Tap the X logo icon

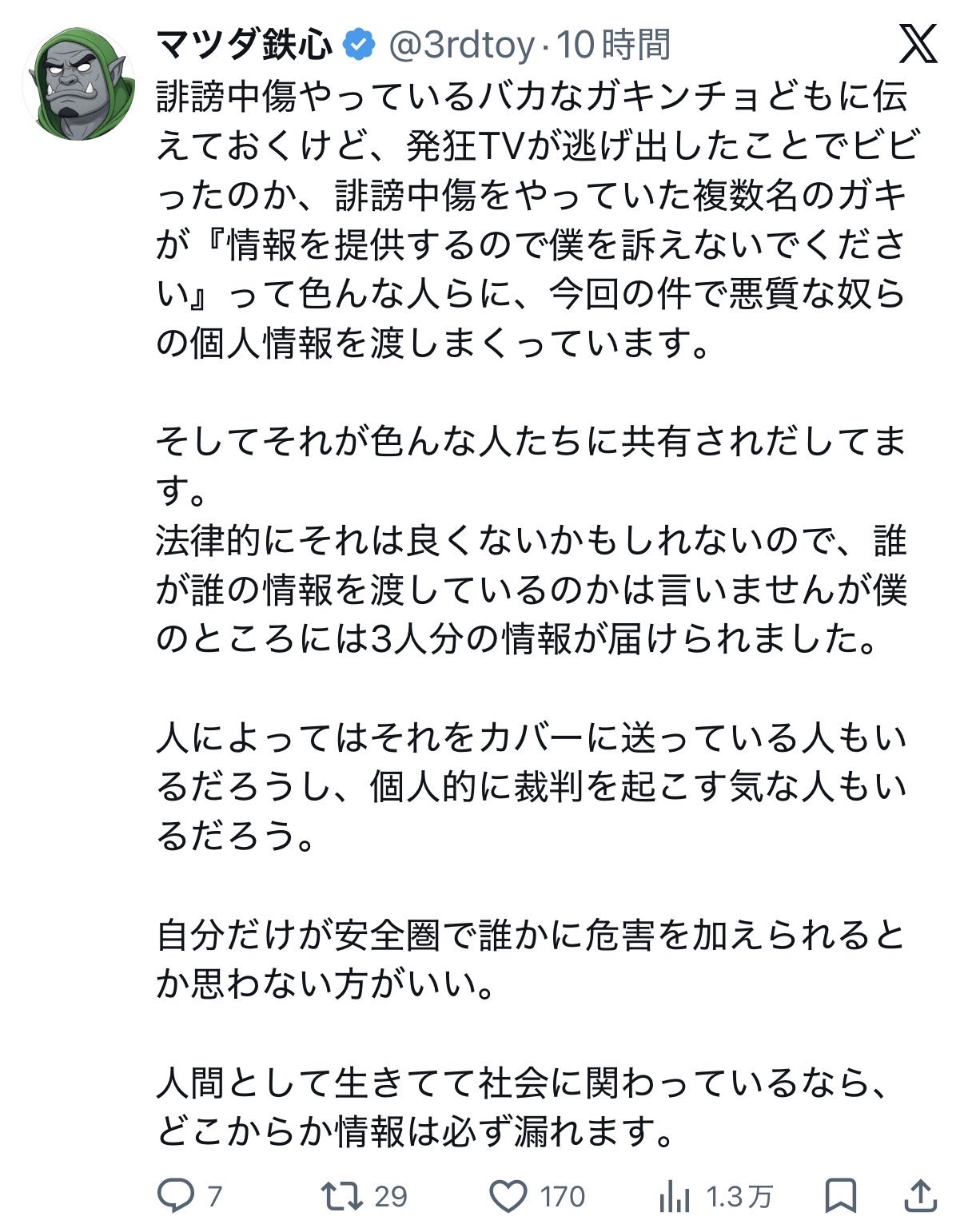[918, 46]
